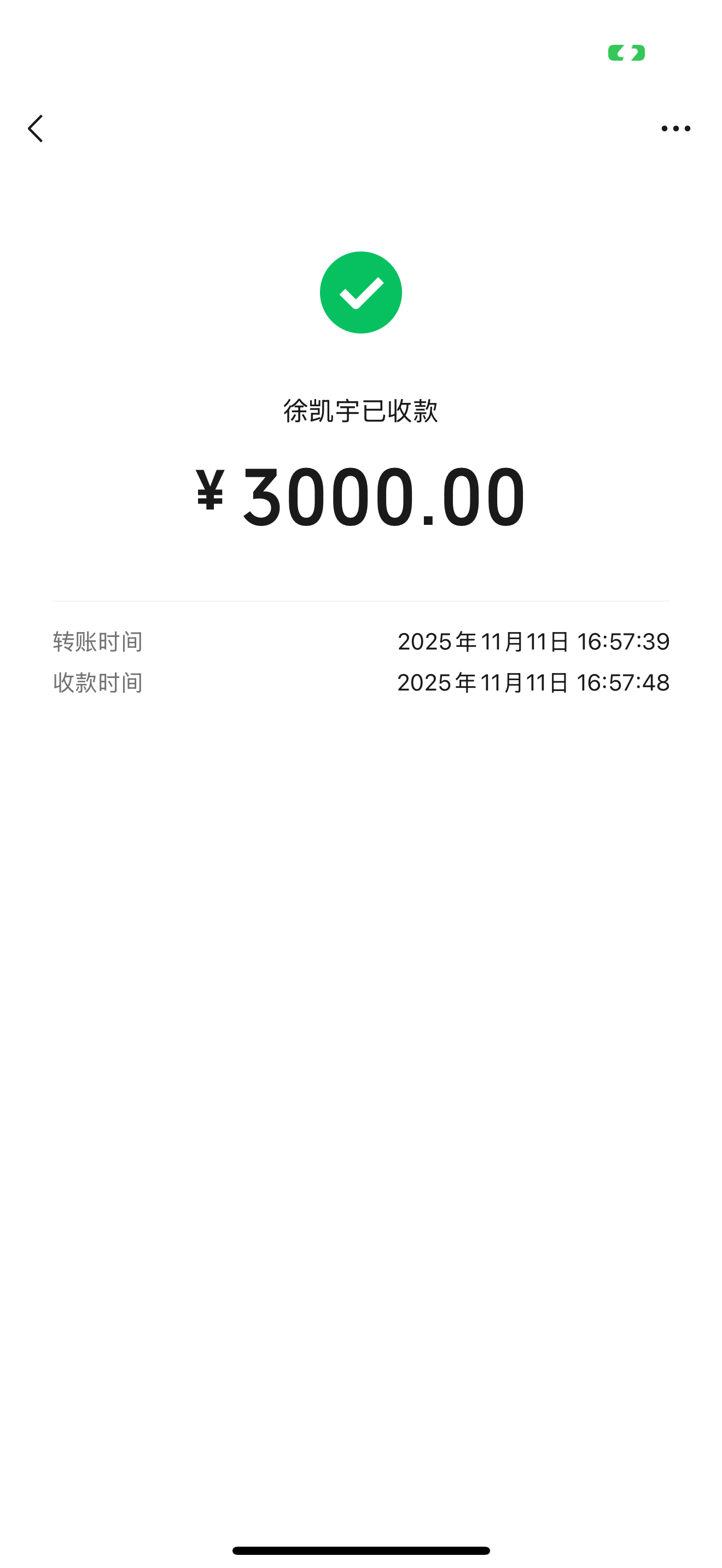Go back from the transfer receipt
This screenshot has height=1568, width=722.
pos(36,128)
